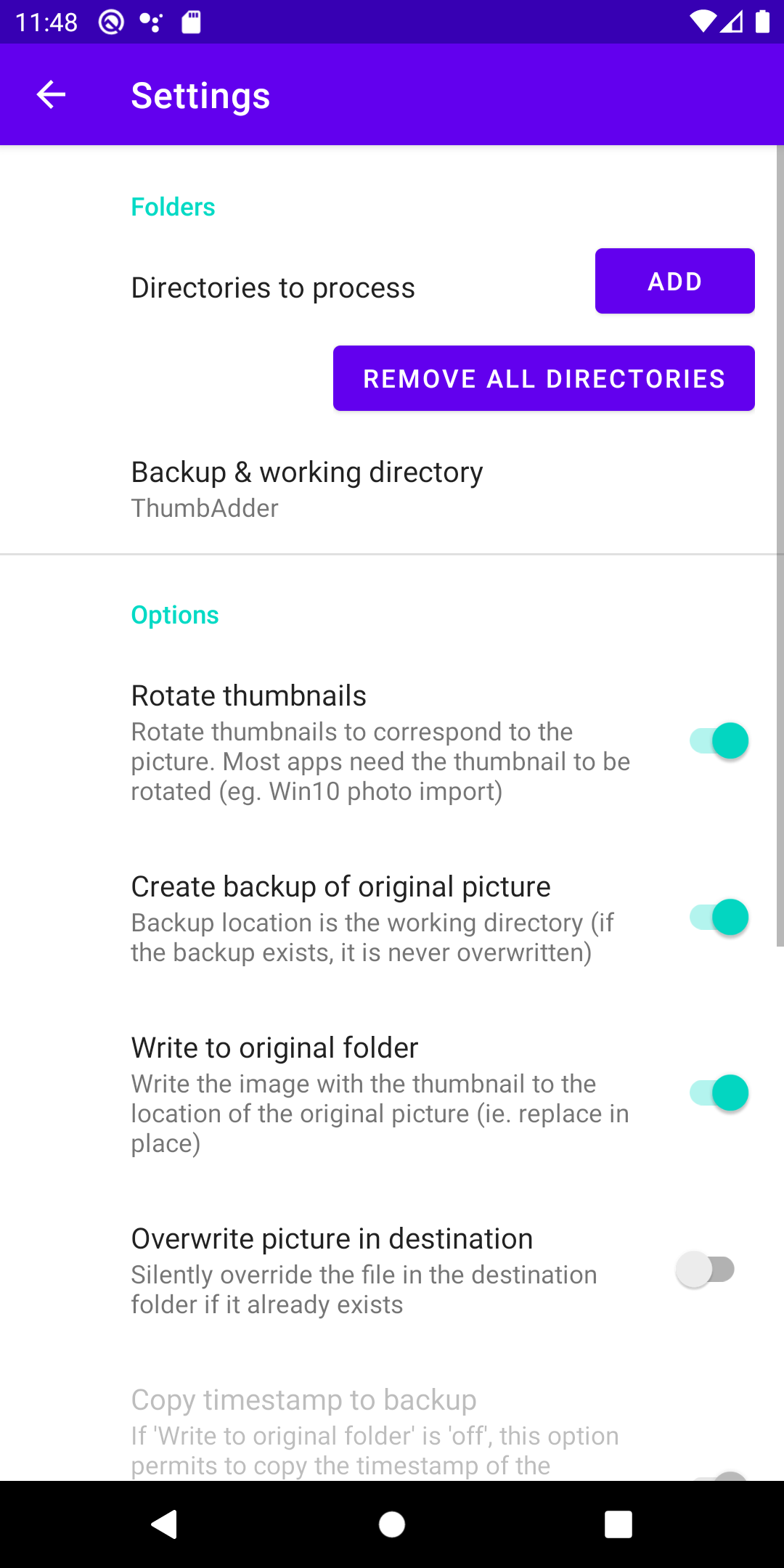This screenshot has width=784, height=1568.
Task: Disable Create backup of original picture
Action: 719,918
